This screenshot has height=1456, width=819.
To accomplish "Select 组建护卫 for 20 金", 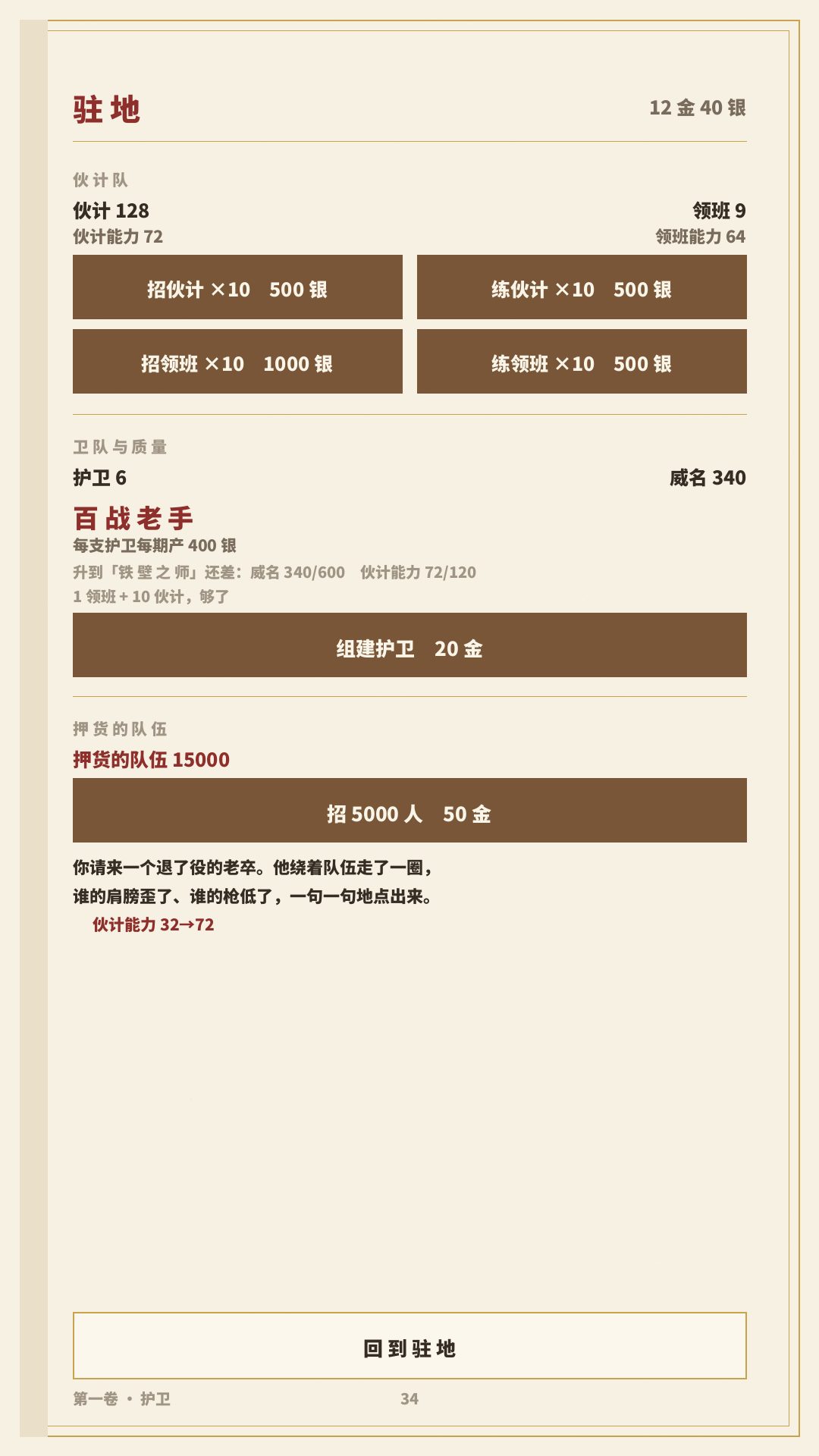I will (x=409, y=645).
